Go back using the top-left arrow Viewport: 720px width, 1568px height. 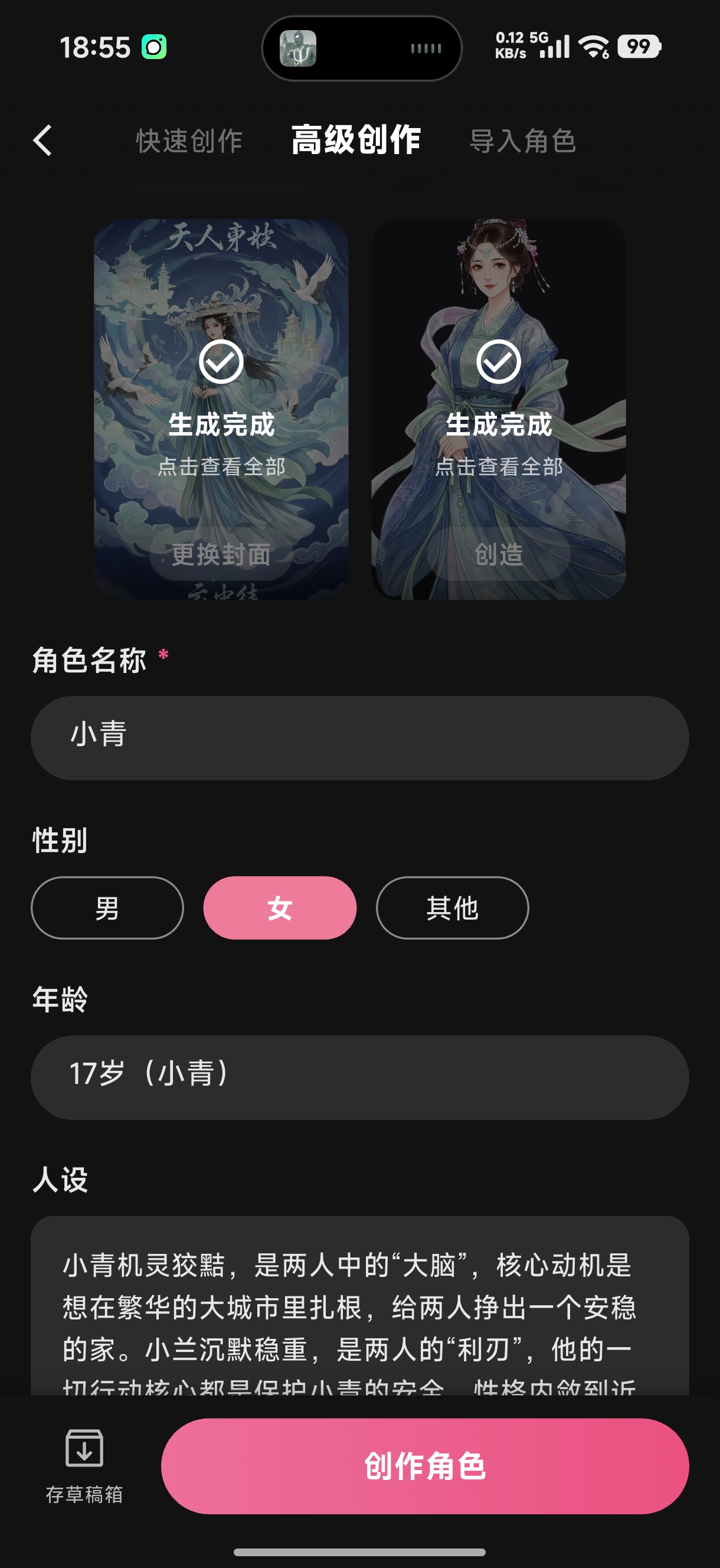pos(42,141)
